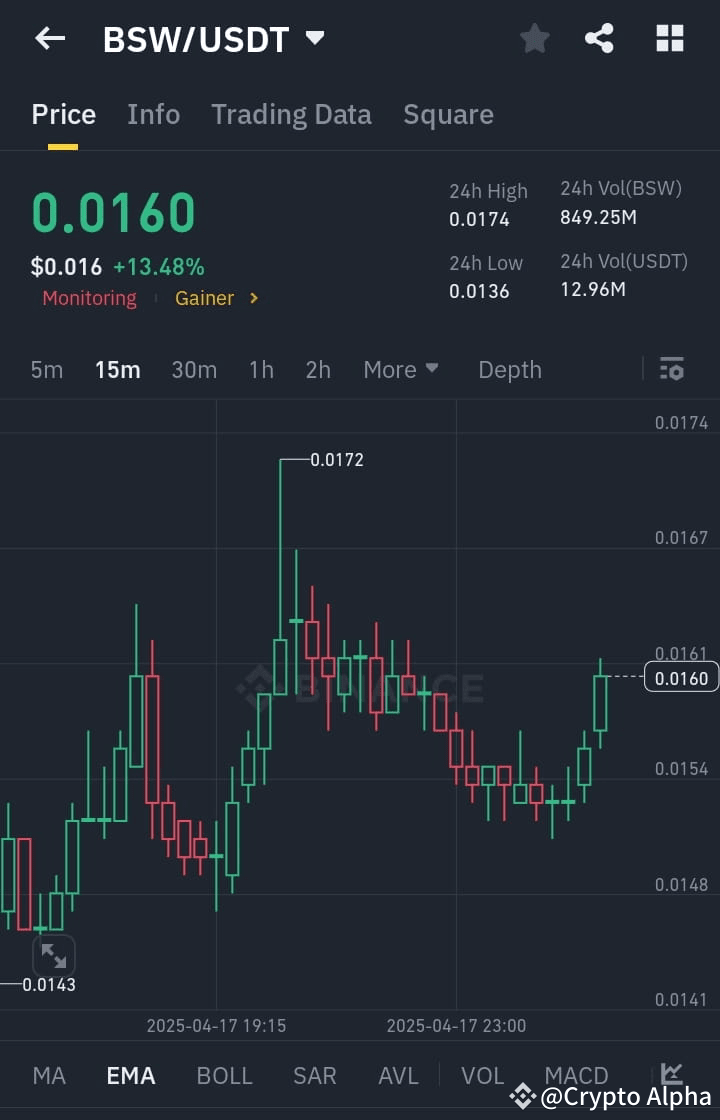Open the grid markets icon top right

pos(668,38)
